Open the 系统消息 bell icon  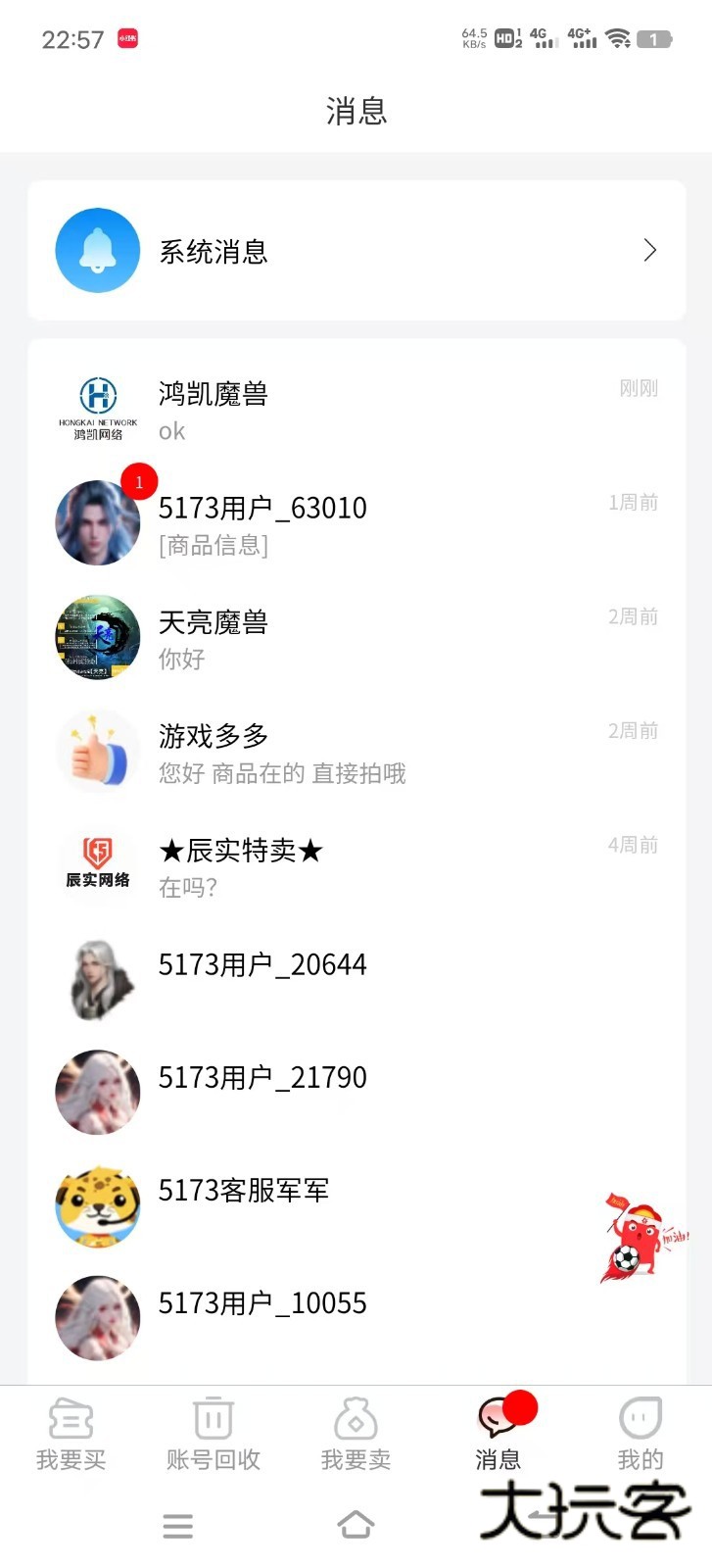pyautogui.click(x=96, y=251)
